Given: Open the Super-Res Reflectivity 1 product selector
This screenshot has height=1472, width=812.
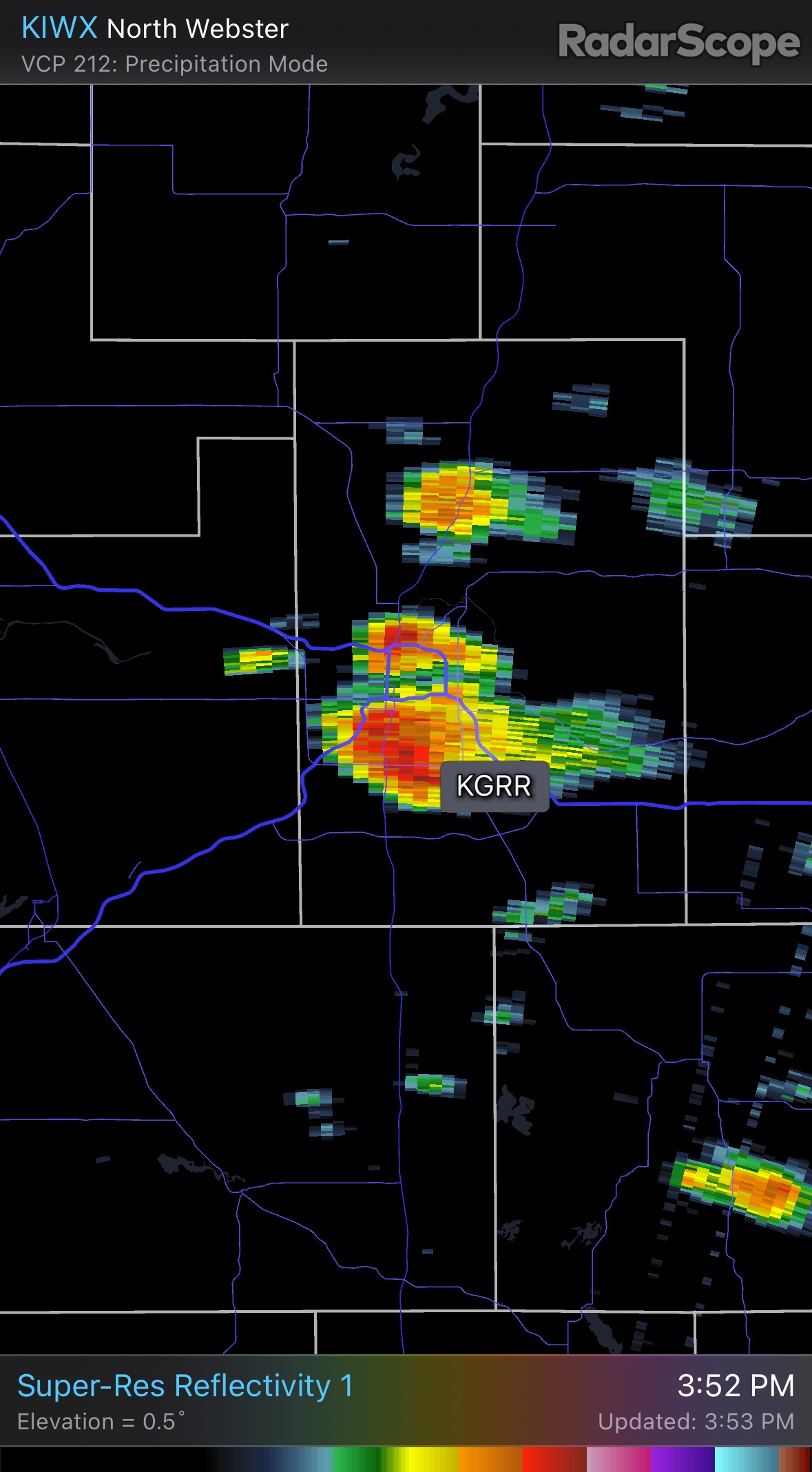Looking at the screenshot, I should (185, 1385).
